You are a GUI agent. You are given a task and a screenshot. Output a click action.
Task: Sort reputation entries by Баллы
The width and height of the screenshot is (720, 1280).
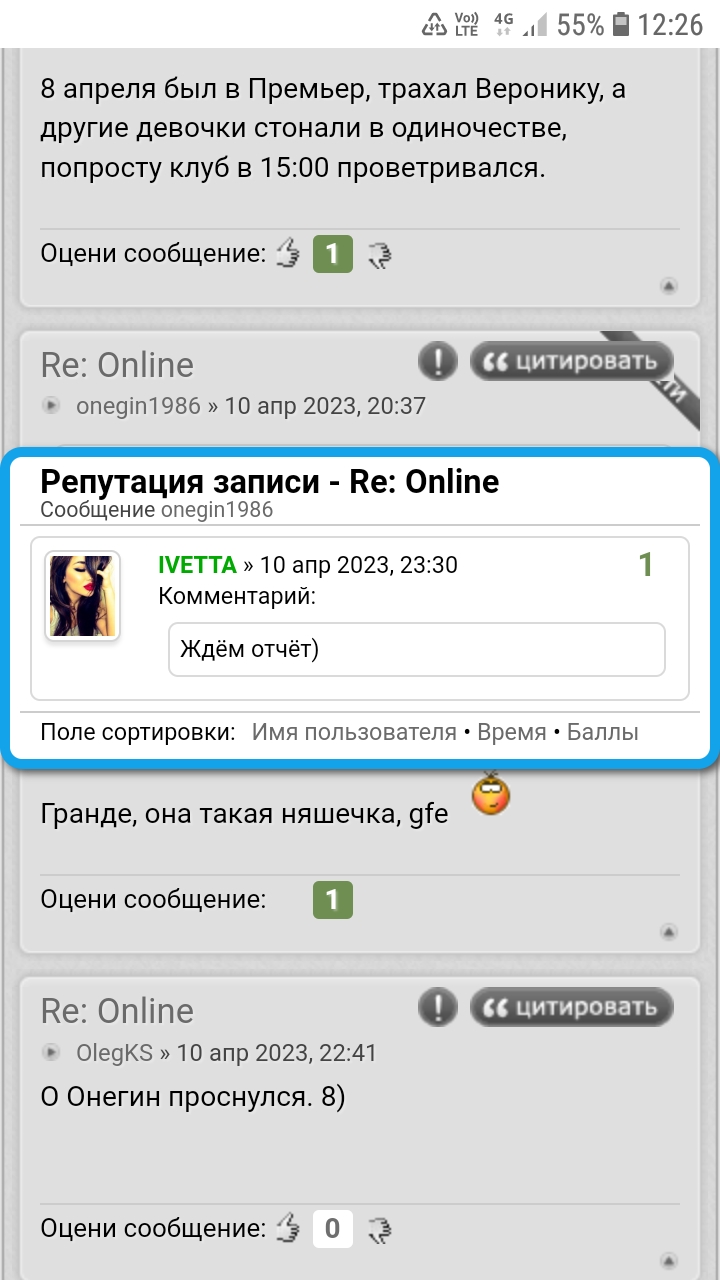[x=602, y=732]
